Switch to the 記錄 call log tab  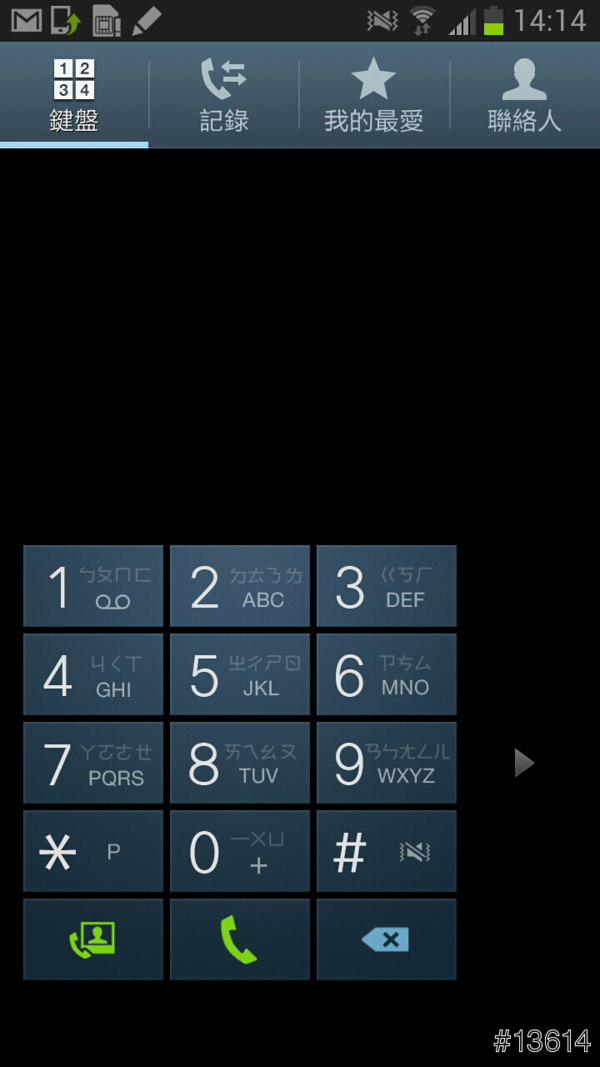click(224, 95)
